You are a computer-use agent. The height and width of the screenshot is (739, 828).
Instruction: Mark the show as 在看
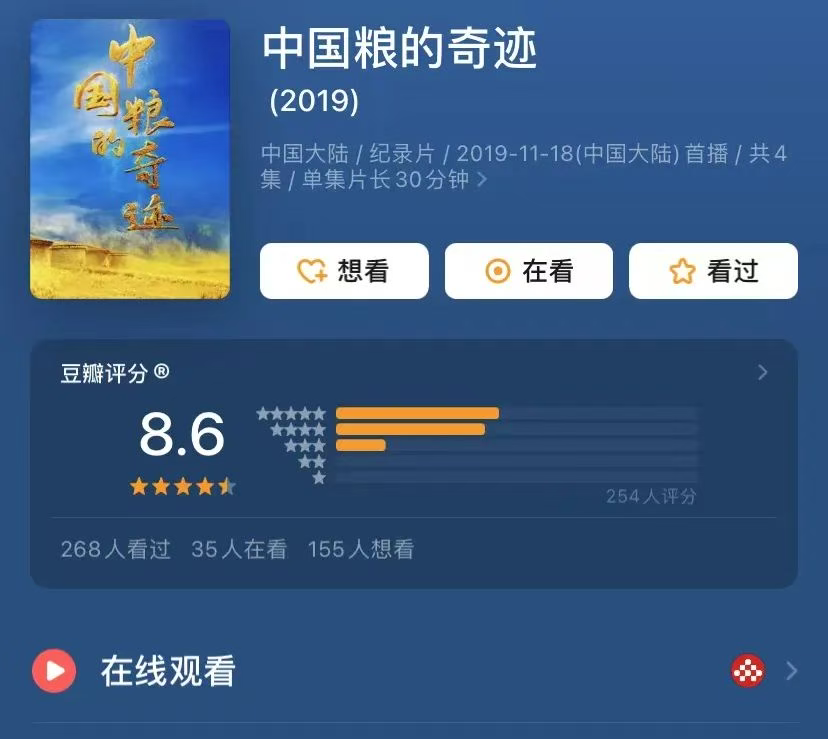529,271
